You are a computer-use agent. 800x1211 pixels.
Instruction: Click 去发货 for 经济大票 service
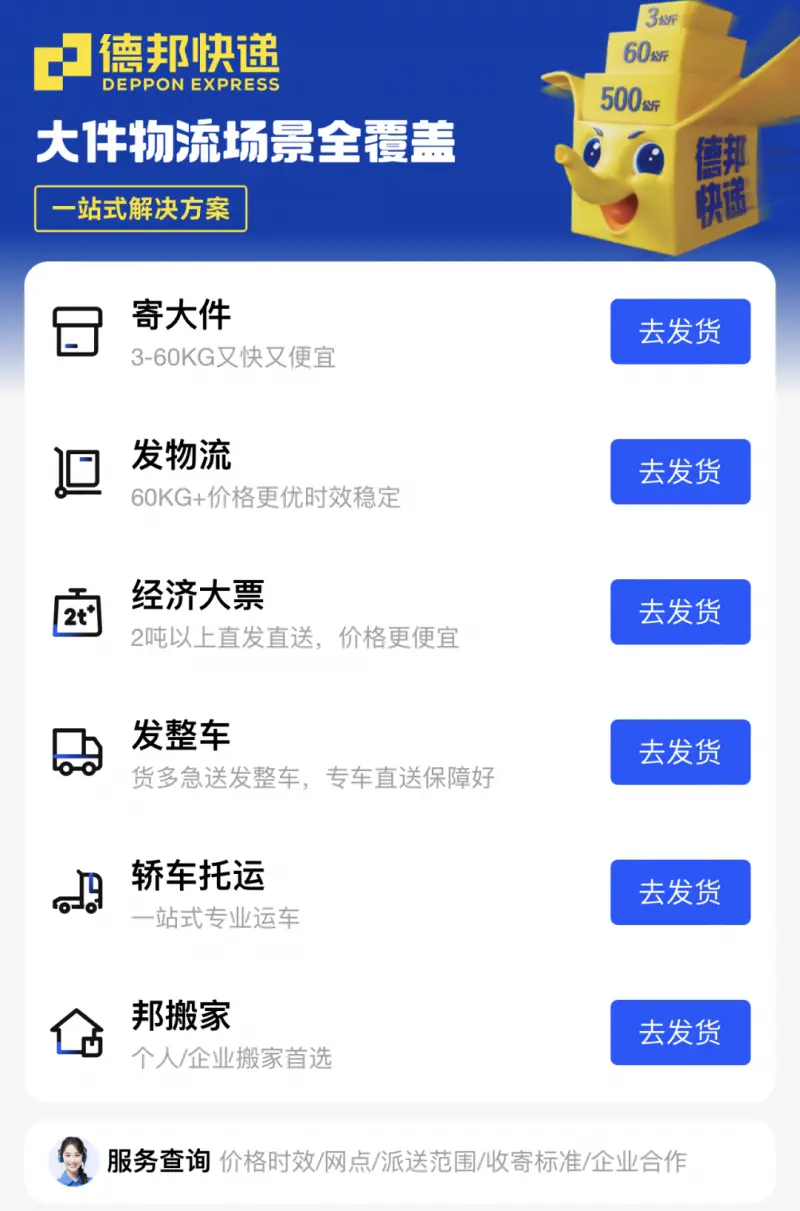click(x=680, y=612)
